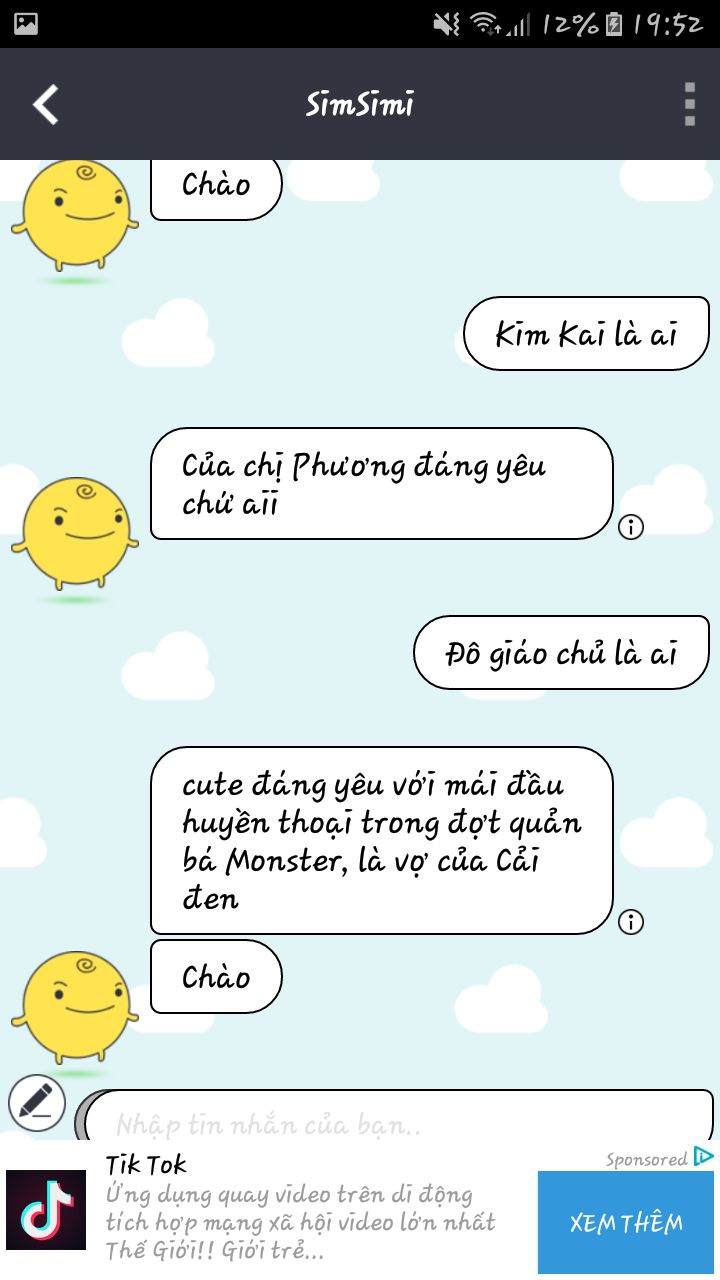The height and width of the screenshot is (1280, 720).
Task: Focus the 'Nhập tin nhắn của bạn' field
Action: 398,1118
